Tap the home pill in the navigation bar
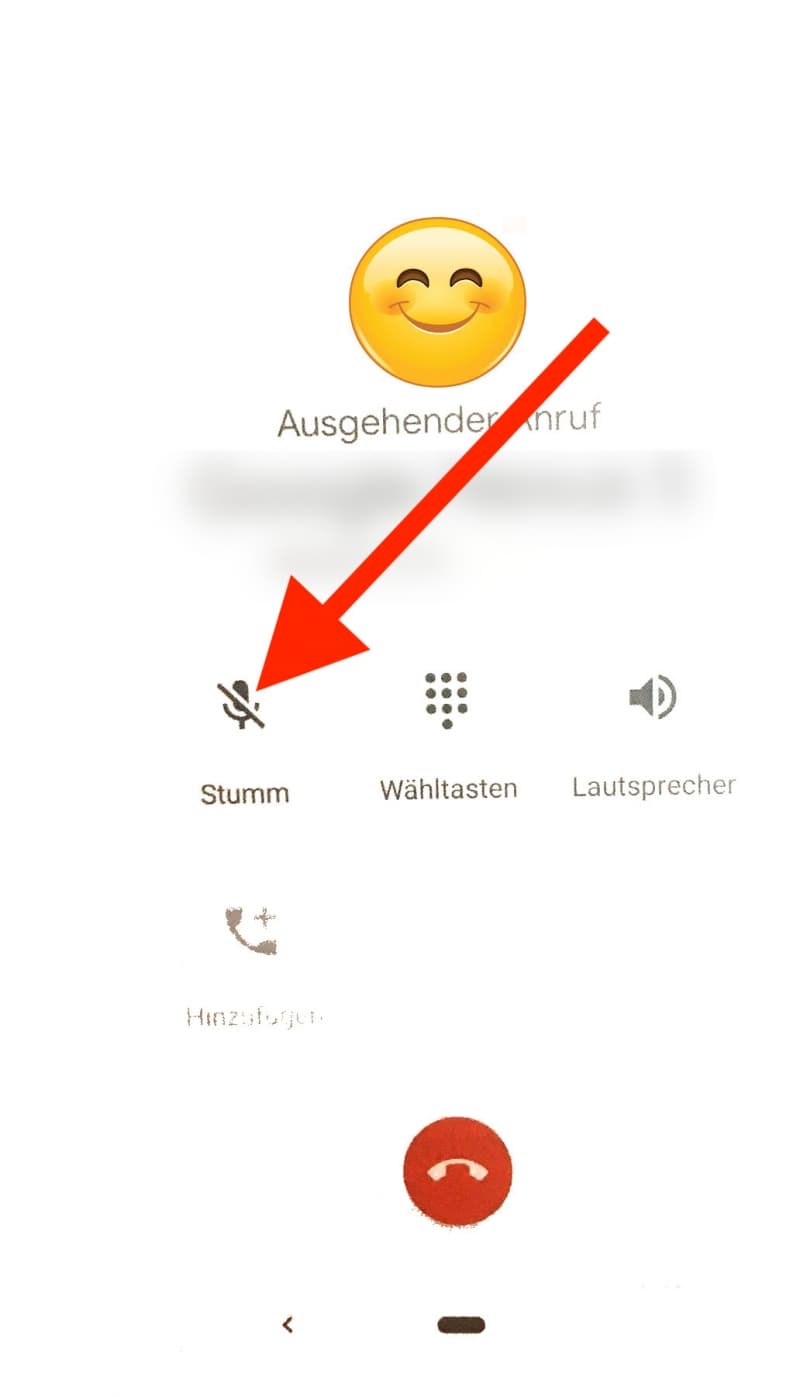 (x=461, y=1325)
